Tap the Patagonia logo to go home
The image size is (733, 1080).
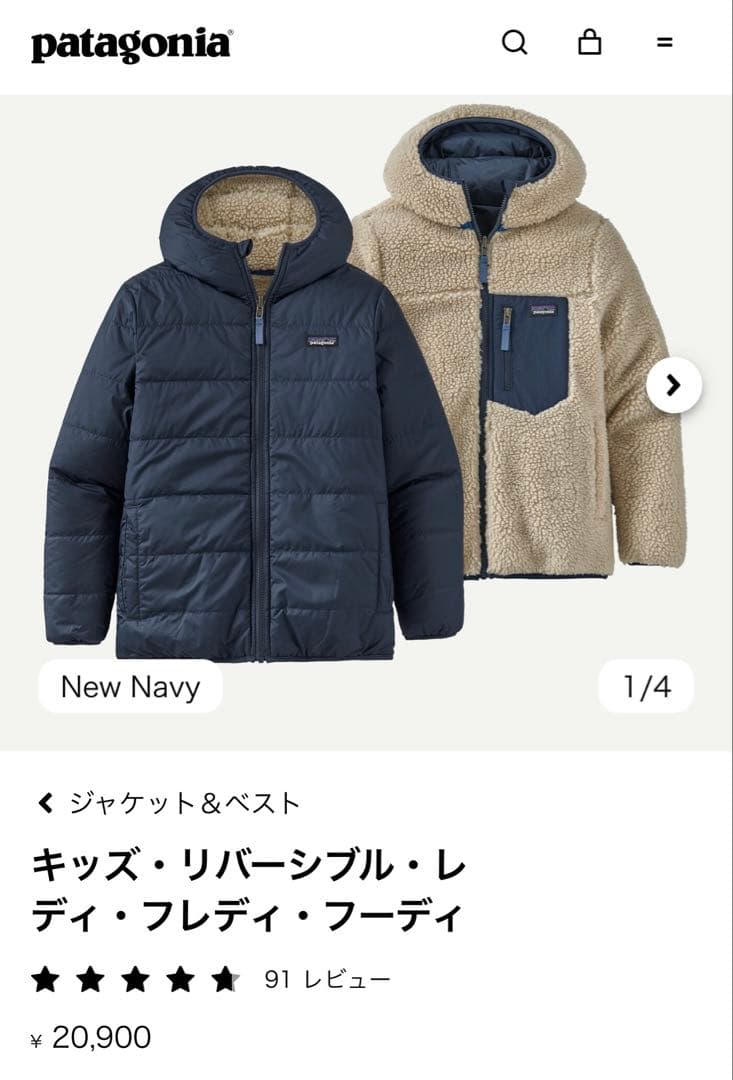click(131, 45)
